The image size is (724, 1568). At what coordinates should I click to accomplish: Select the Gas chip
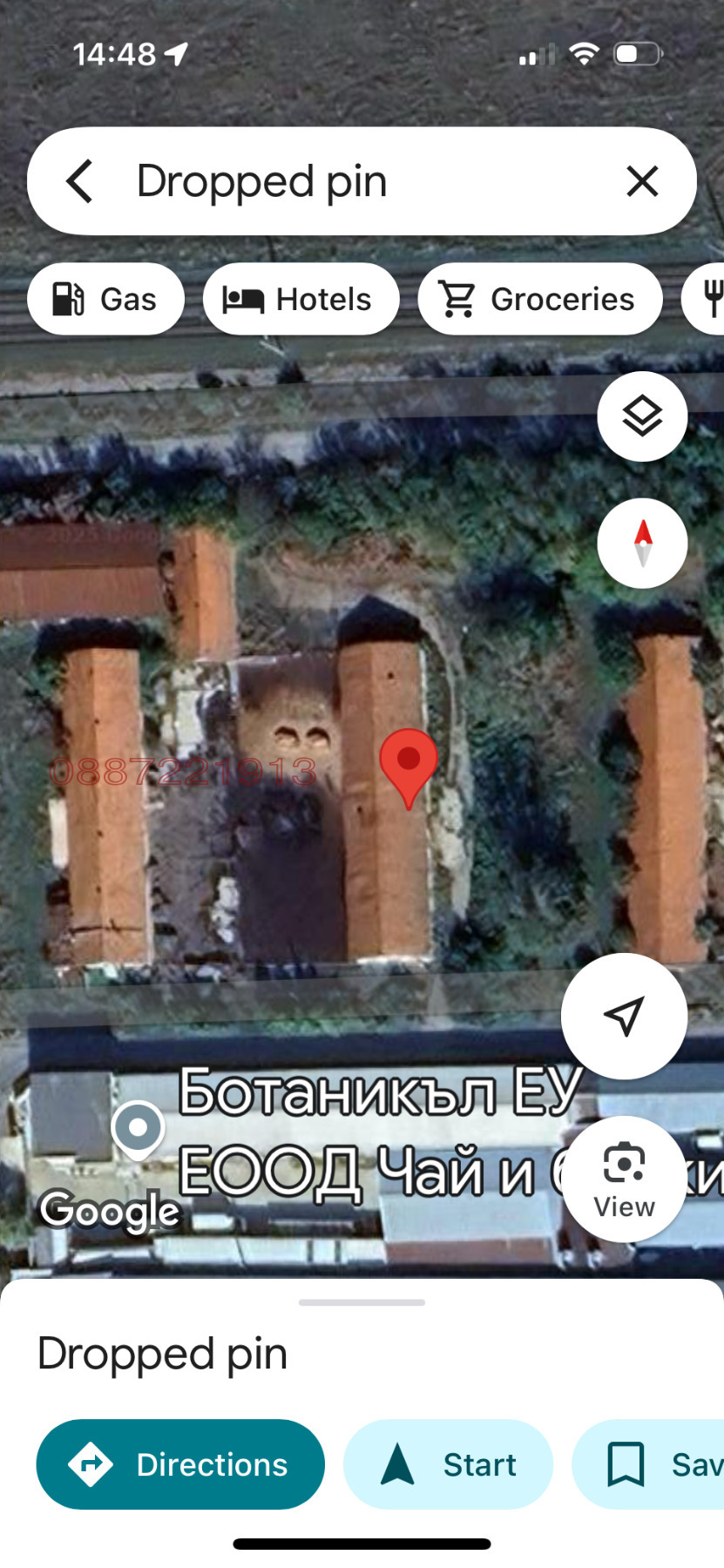(x=105, y=299)
